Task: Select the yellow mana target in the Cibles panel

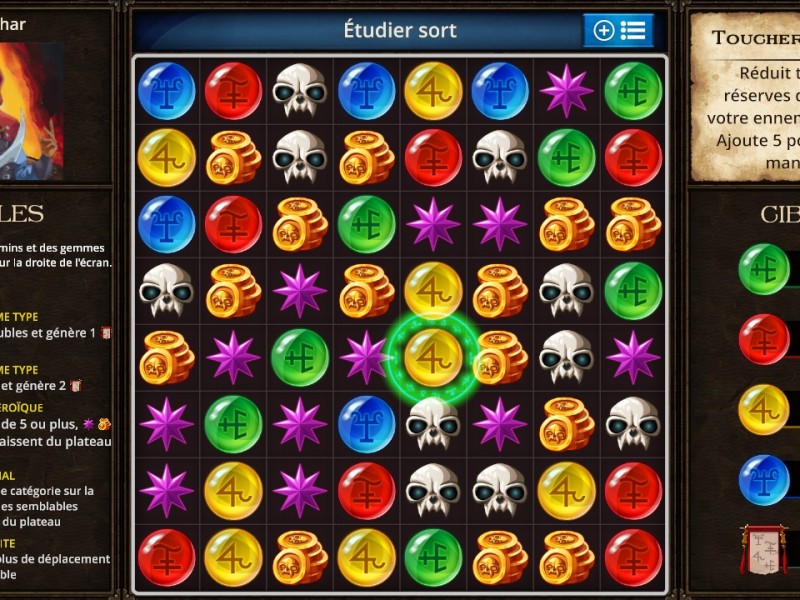Action: pyautogui.click(x=765, y=409)
